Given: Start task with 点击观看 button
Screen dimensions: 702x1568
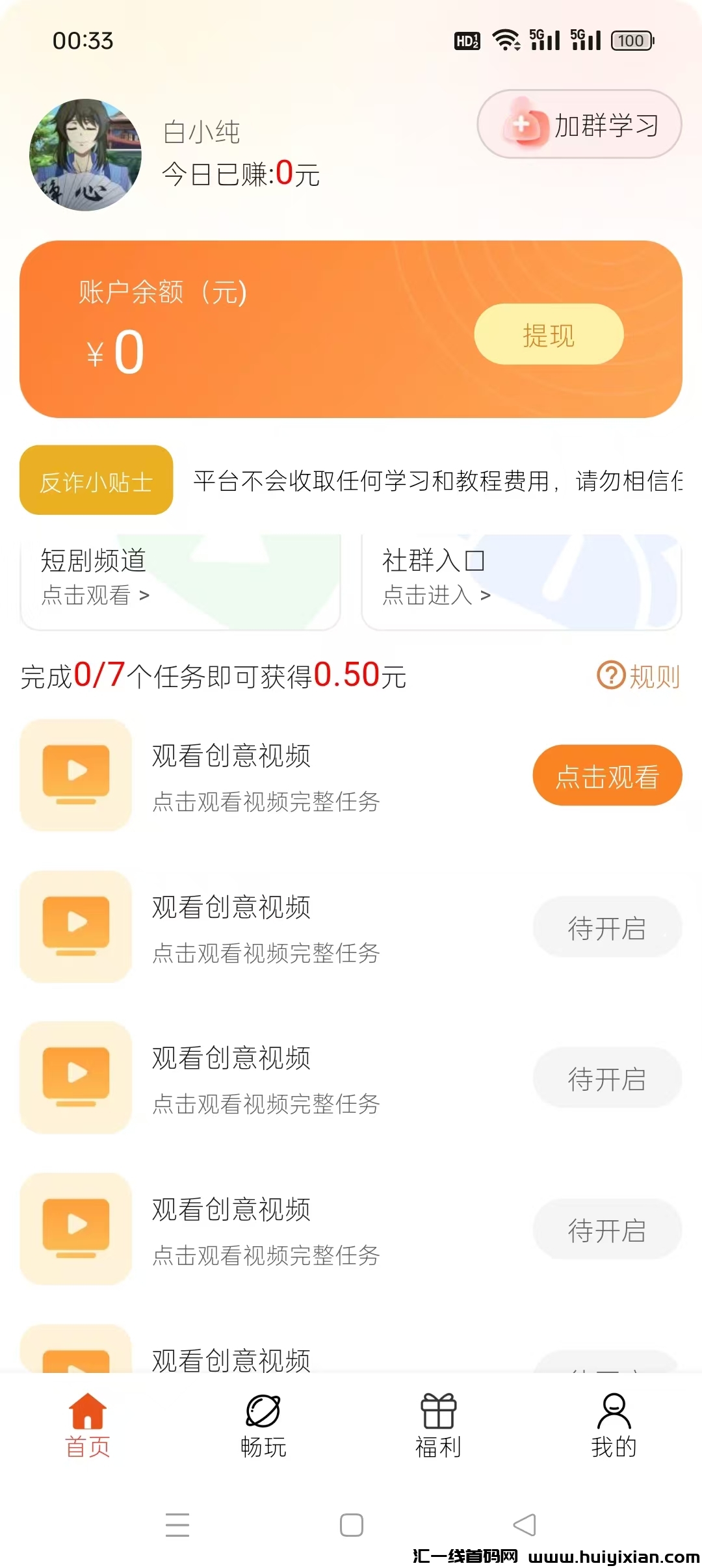Looking at the screenshot, I should tap(607, 776).
